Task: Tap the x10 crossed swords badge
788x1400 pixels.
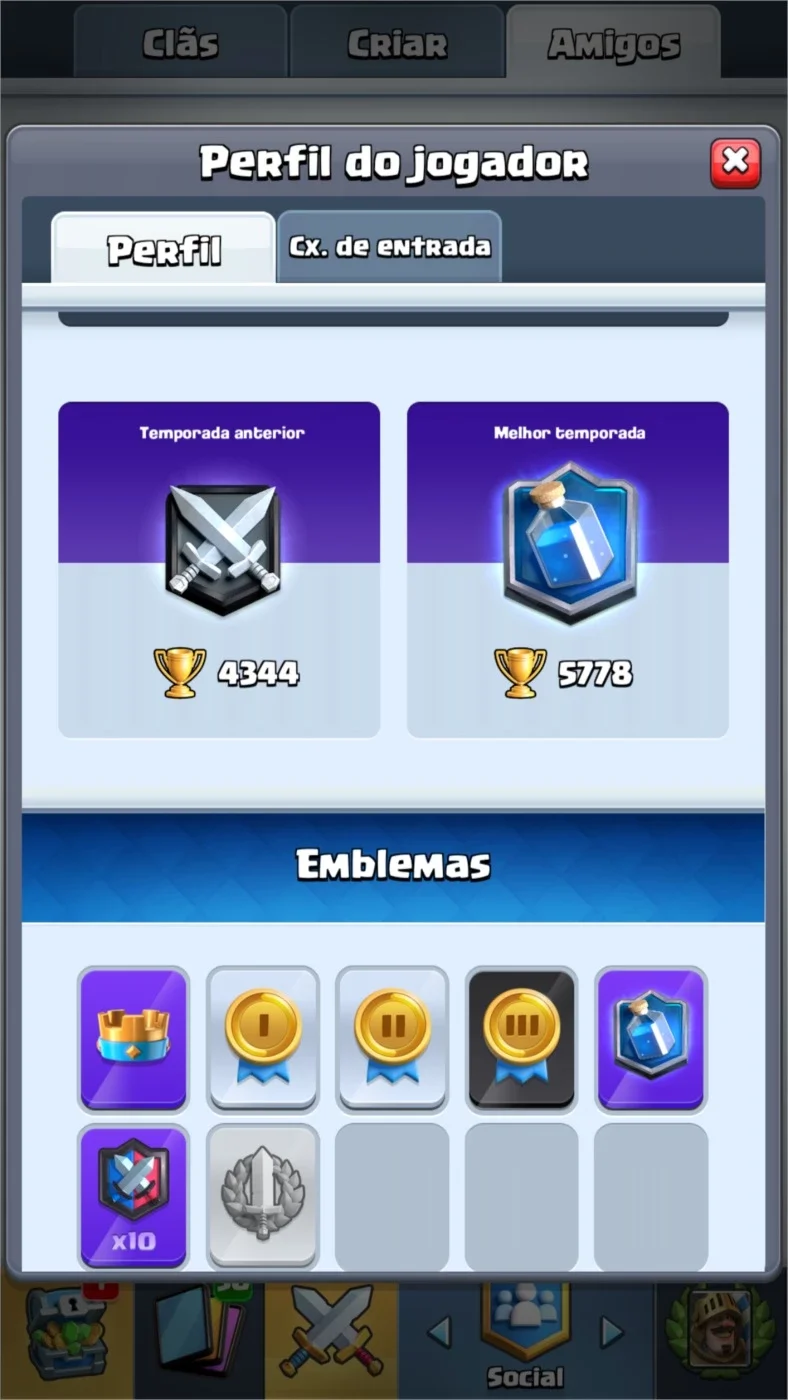Action: point(133,1196)
